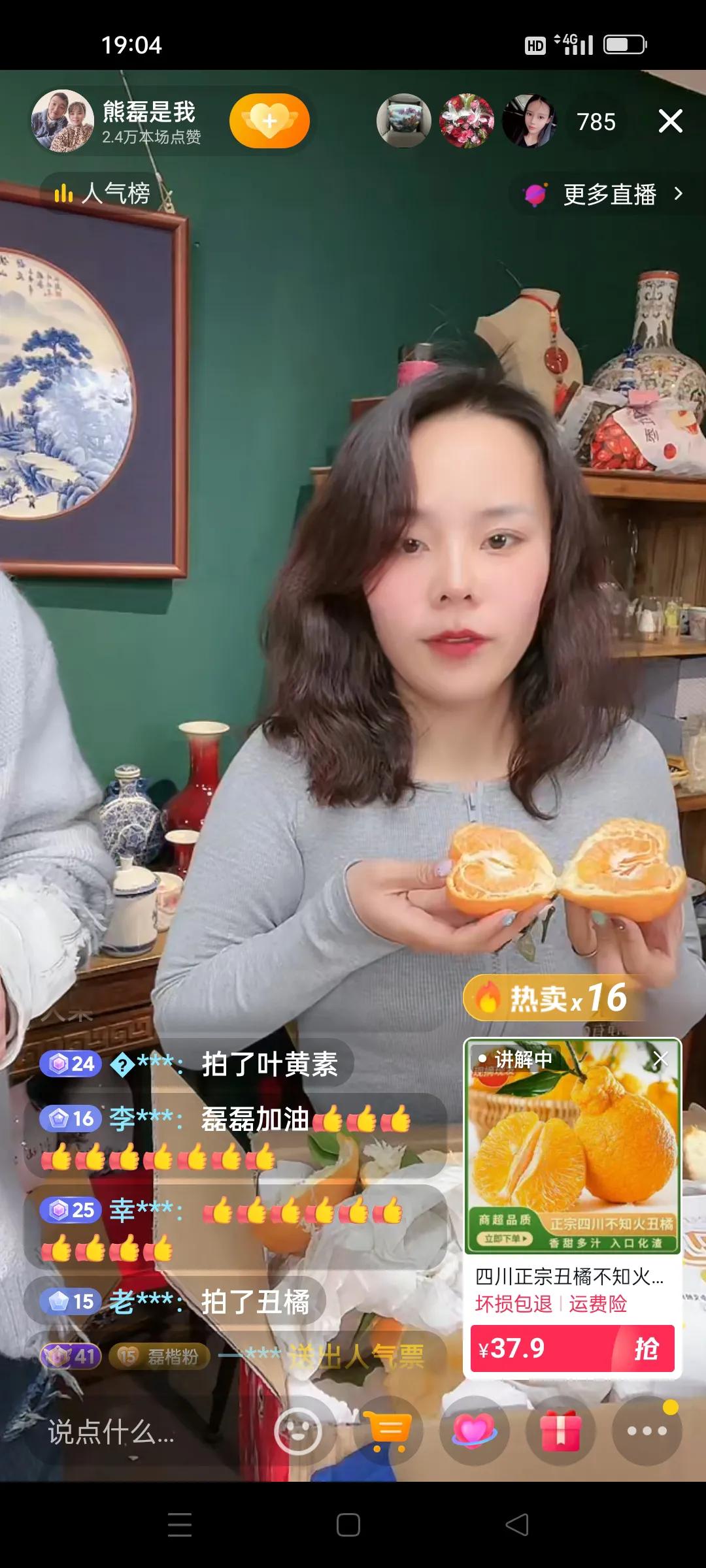Screen dimensions: 706x1568
Task: Open the first top viewer avatar
Action: pos(404,121)
